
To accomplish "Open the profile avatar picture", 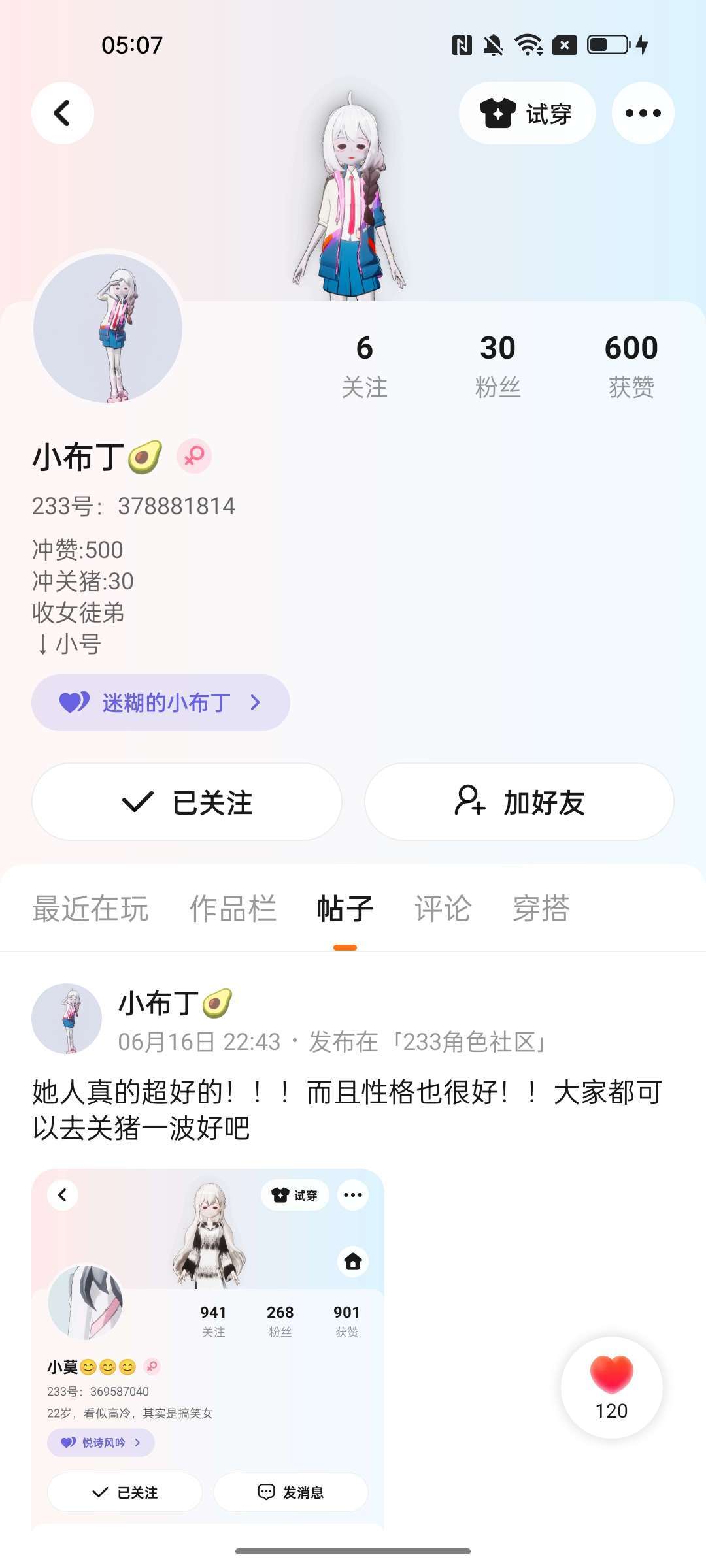I will 108,328.
